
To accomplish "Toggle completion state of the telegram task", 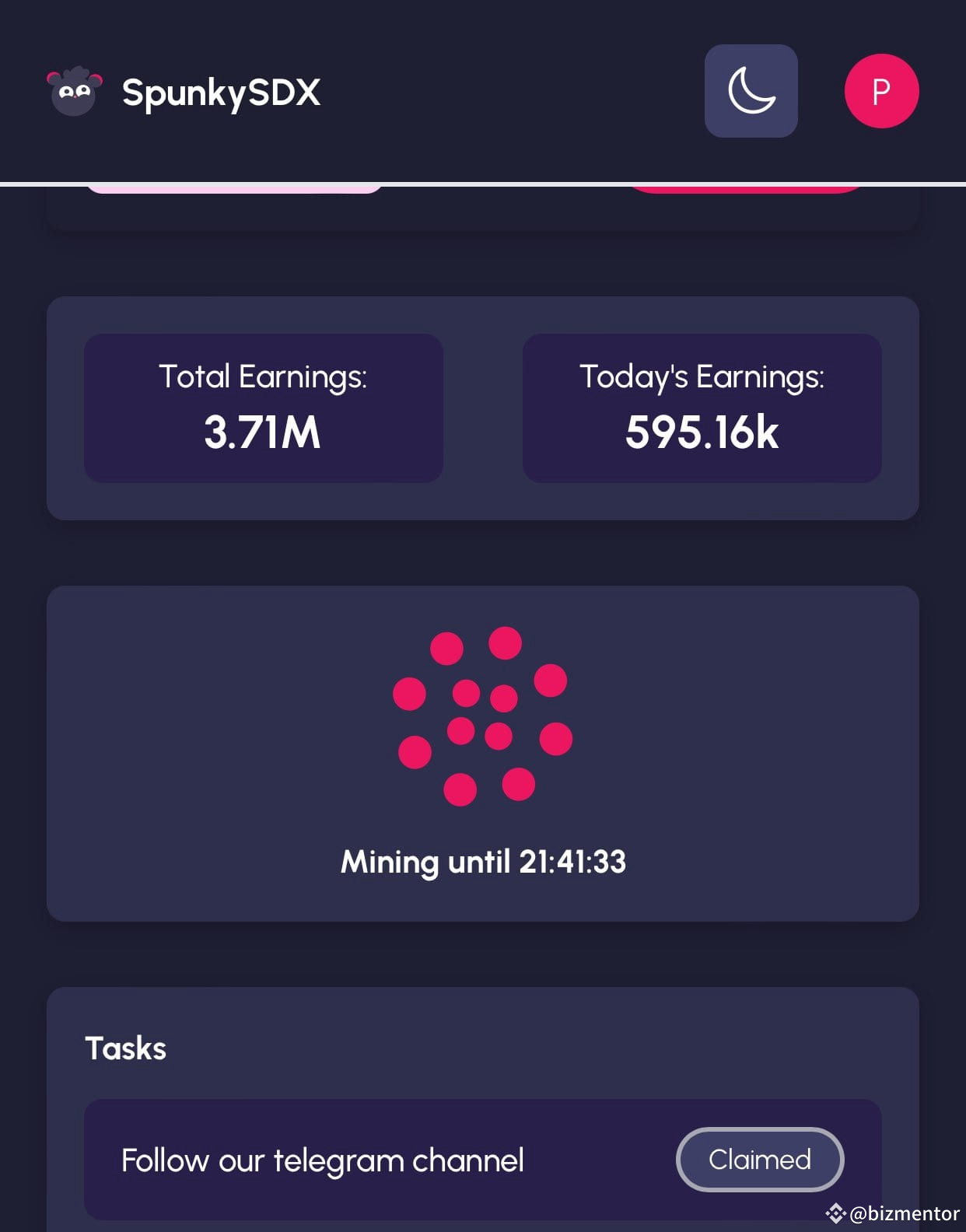I will (x=760, y=1160).
